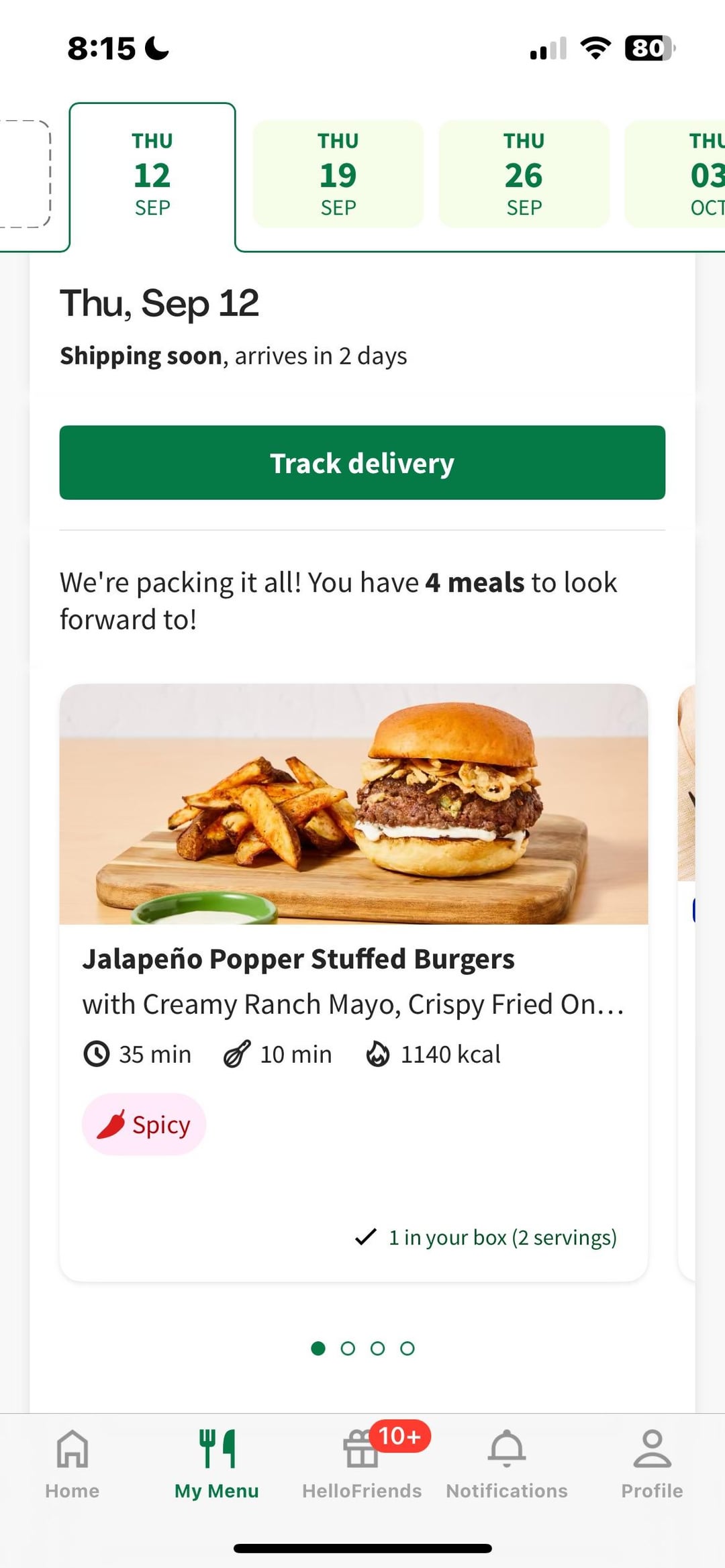The width and height of the screenshot is (725, 1568).
Task: Switch to the Notifications tab
Action: pyautogui.click(x=507, y=1464)
